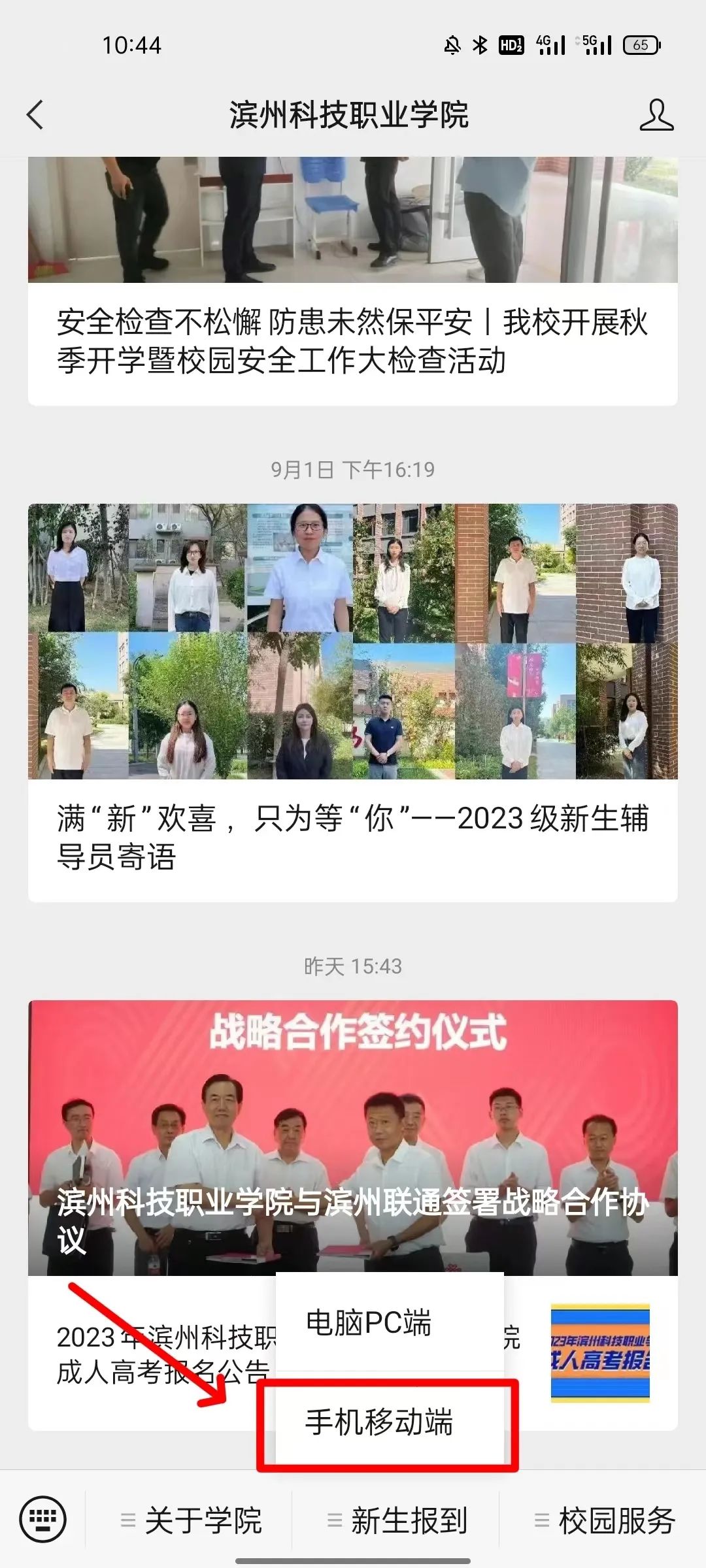Expand the 校园服务 menu
Image resolution: width=706 pixels, height=1568 pixels.
605,1521
